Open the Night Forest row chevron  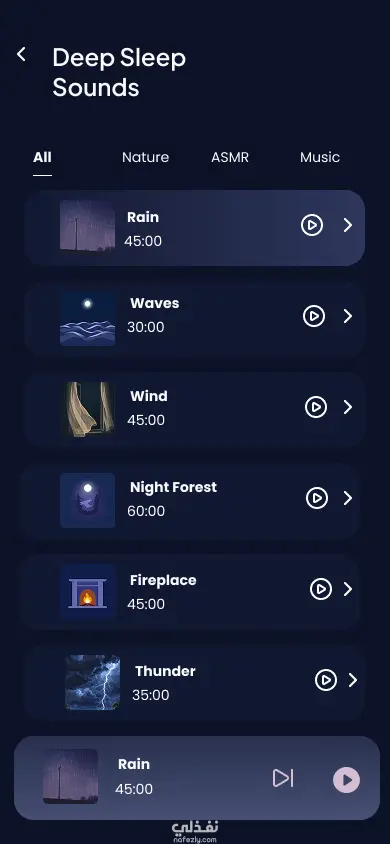(348, 498)
